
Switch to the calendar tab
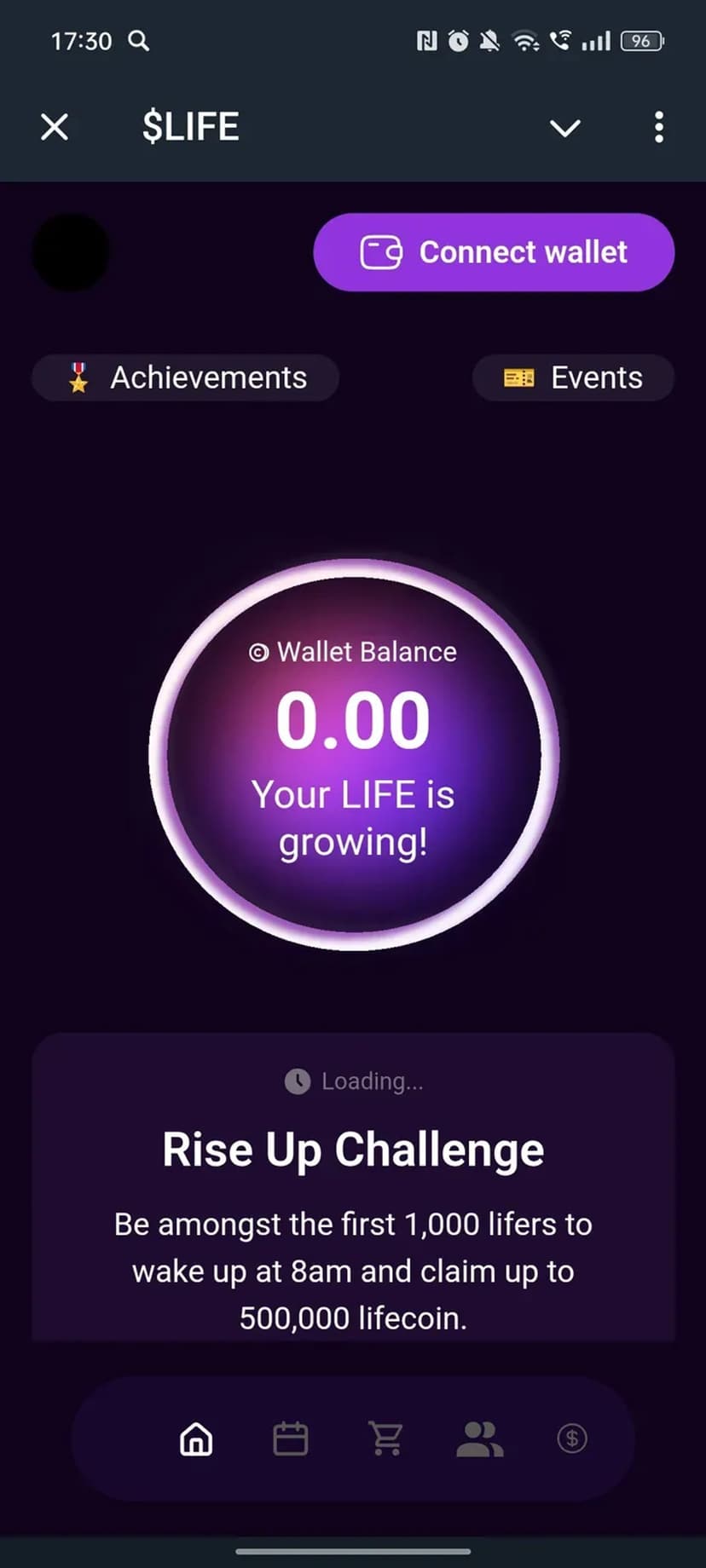coord(290,1439)
